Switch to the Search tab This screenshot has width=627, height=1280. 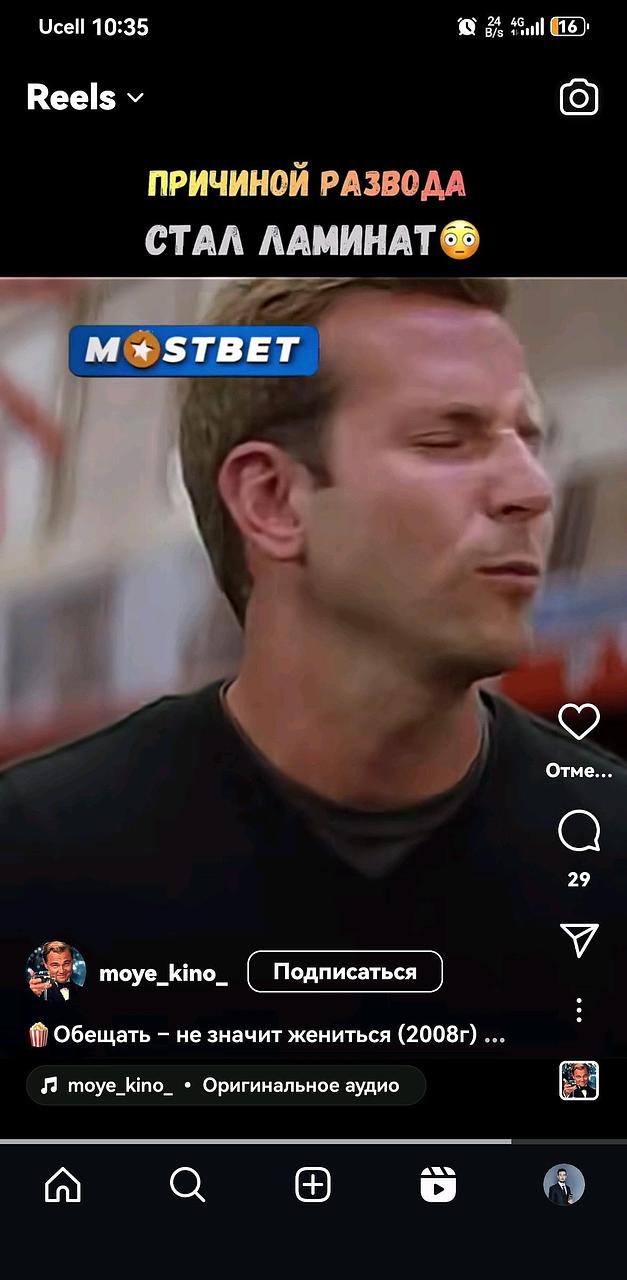coord(187,1185)
